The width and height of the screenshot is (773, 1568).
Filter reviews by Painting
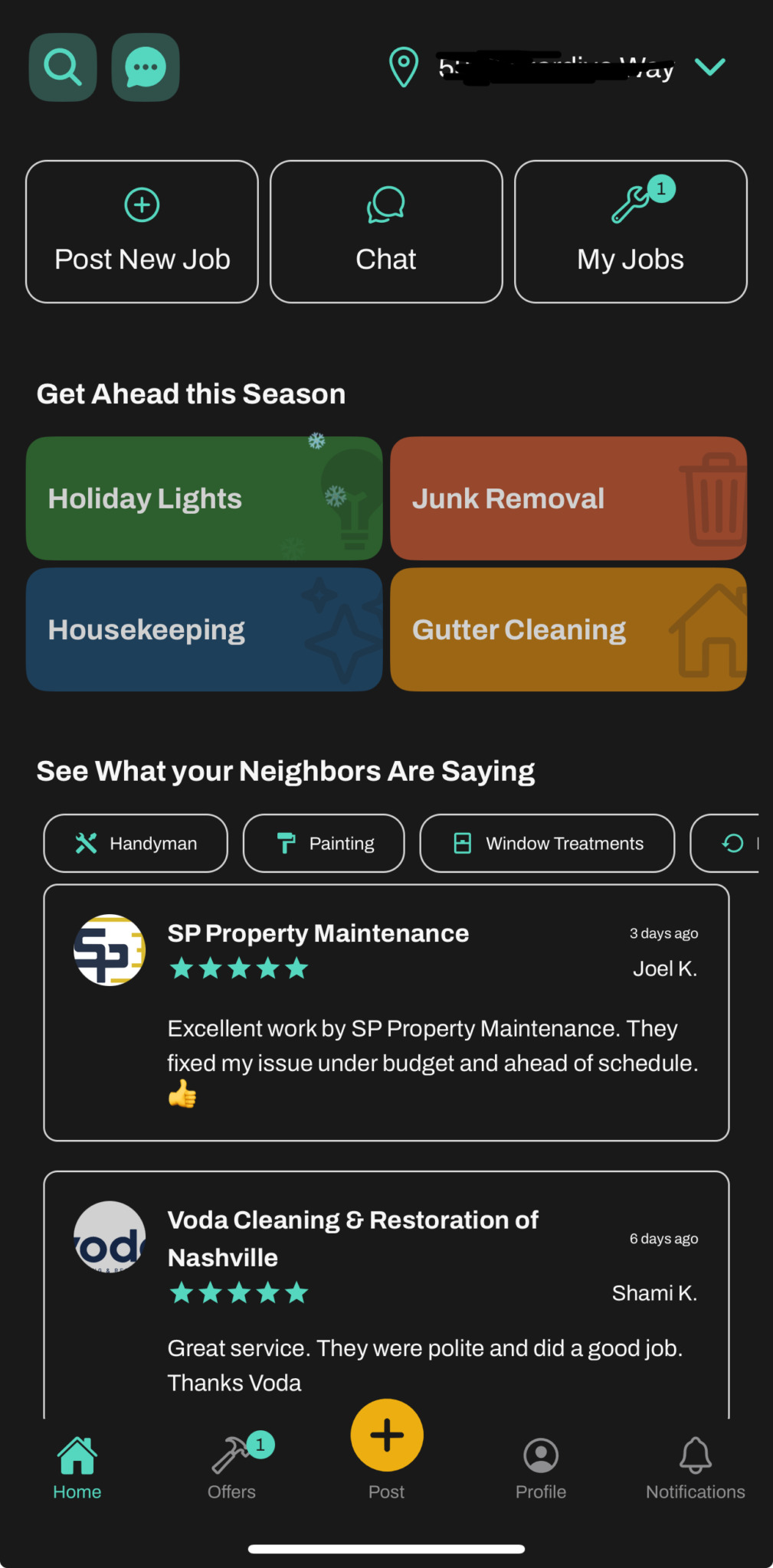(x=324, y=843)
